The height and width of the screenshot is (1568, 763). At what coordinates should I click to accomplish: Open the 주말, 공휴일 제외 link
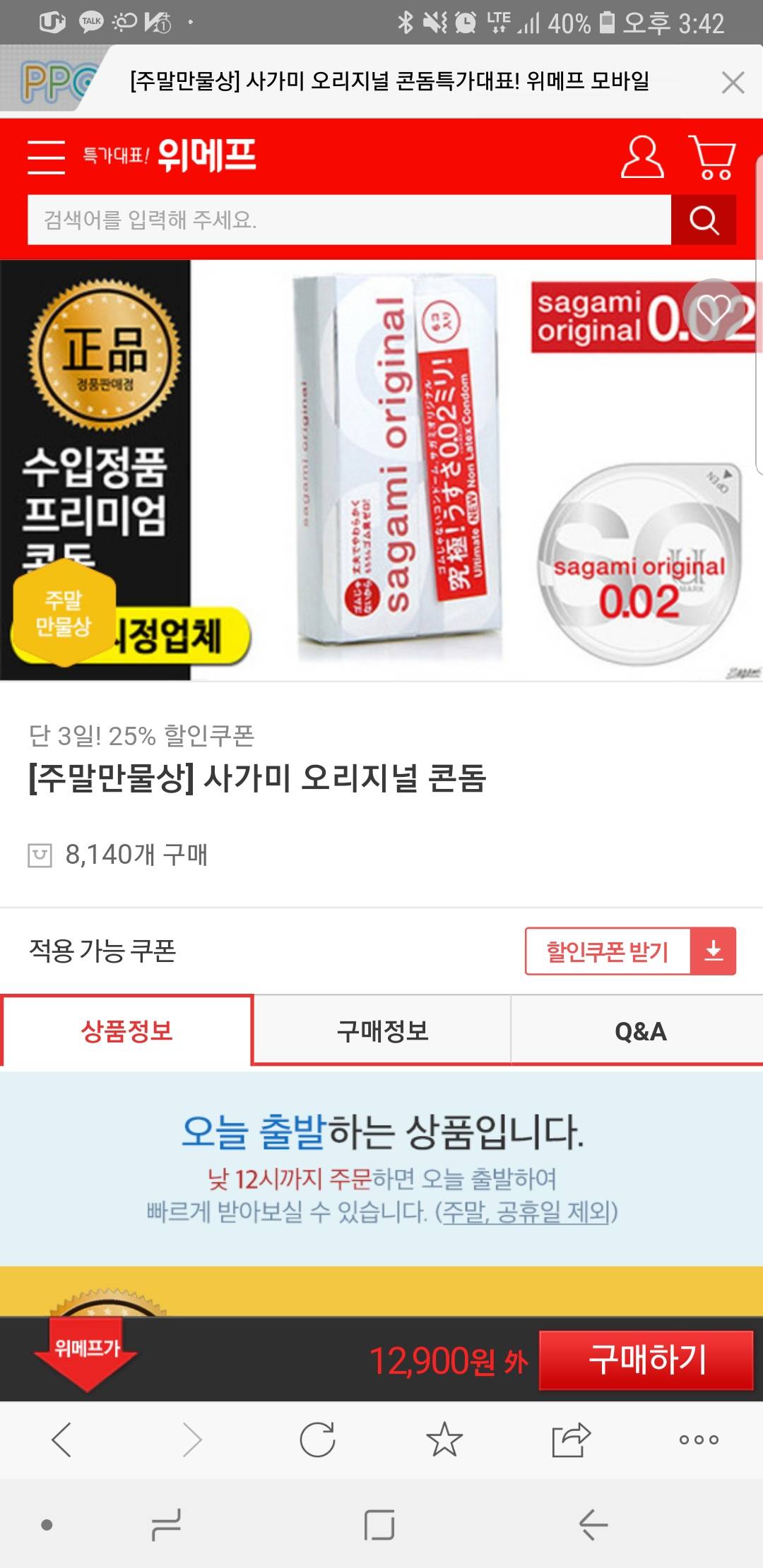pyautogui.click(x=526, y=1212)
